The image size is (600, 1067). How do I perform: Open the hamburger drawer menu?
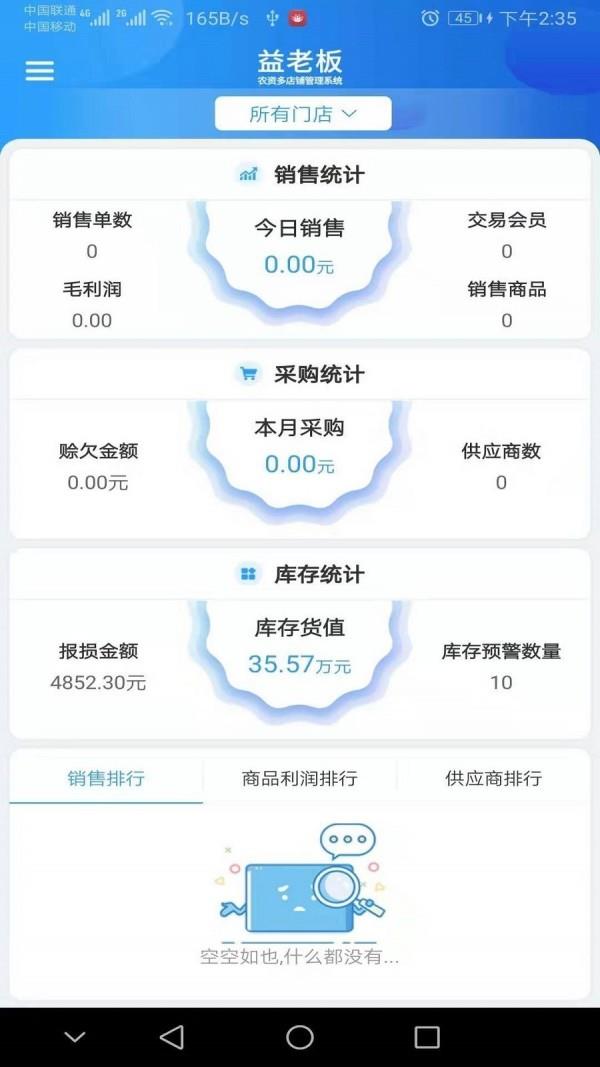pos(40,71)
